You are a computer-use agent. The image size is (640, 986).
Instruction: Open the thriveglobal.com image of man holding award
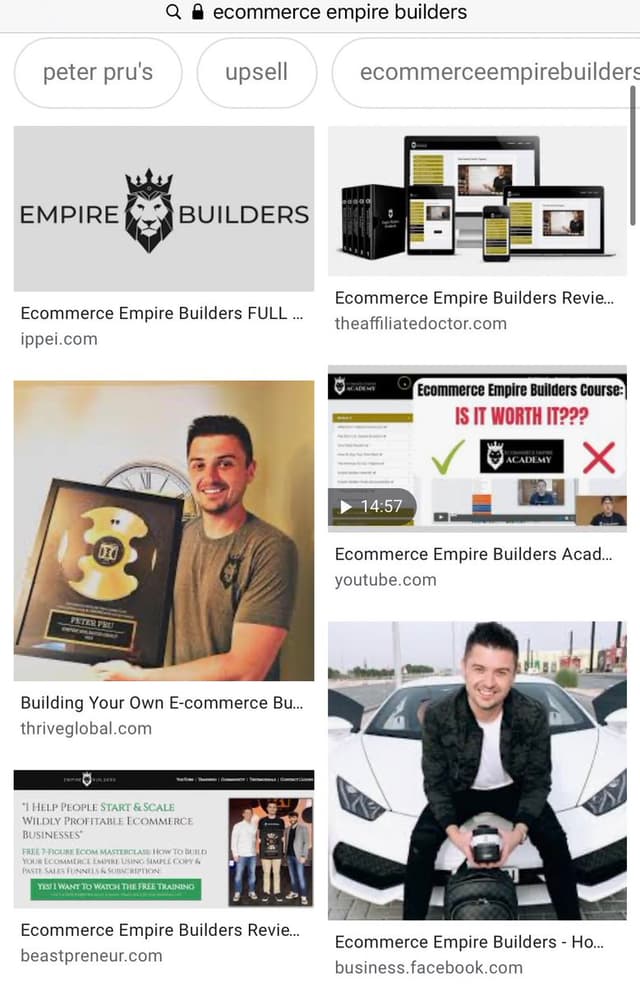(163, 530)
